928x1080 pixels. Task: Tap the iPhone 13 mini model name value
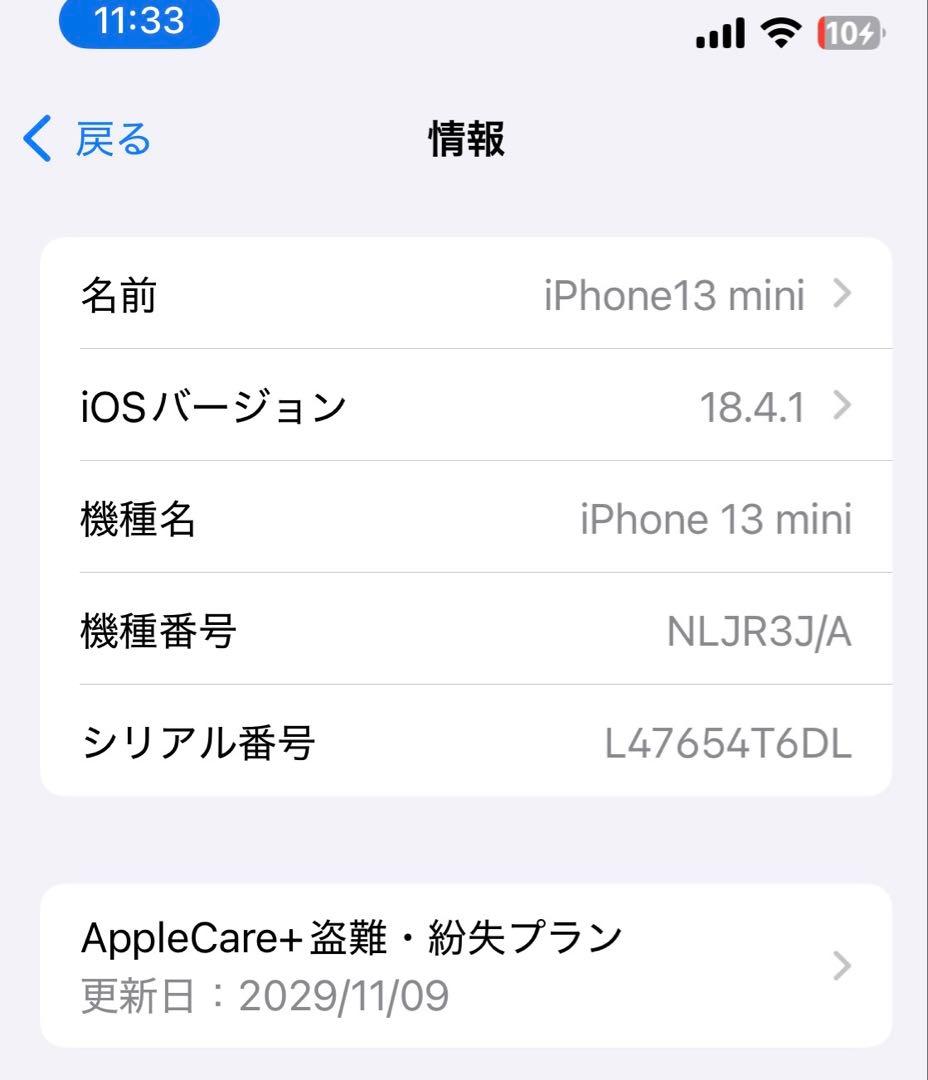[x=717, y=519]
